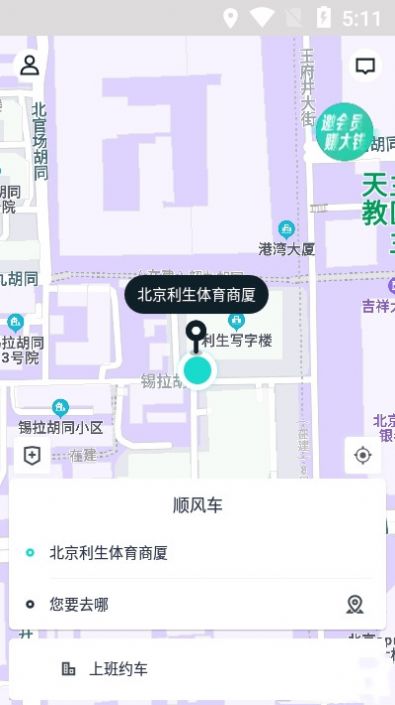The width and height of the screenshot is (395, 705).
Task: Pick destination on map with pin icon
Action: pos(355,605)
